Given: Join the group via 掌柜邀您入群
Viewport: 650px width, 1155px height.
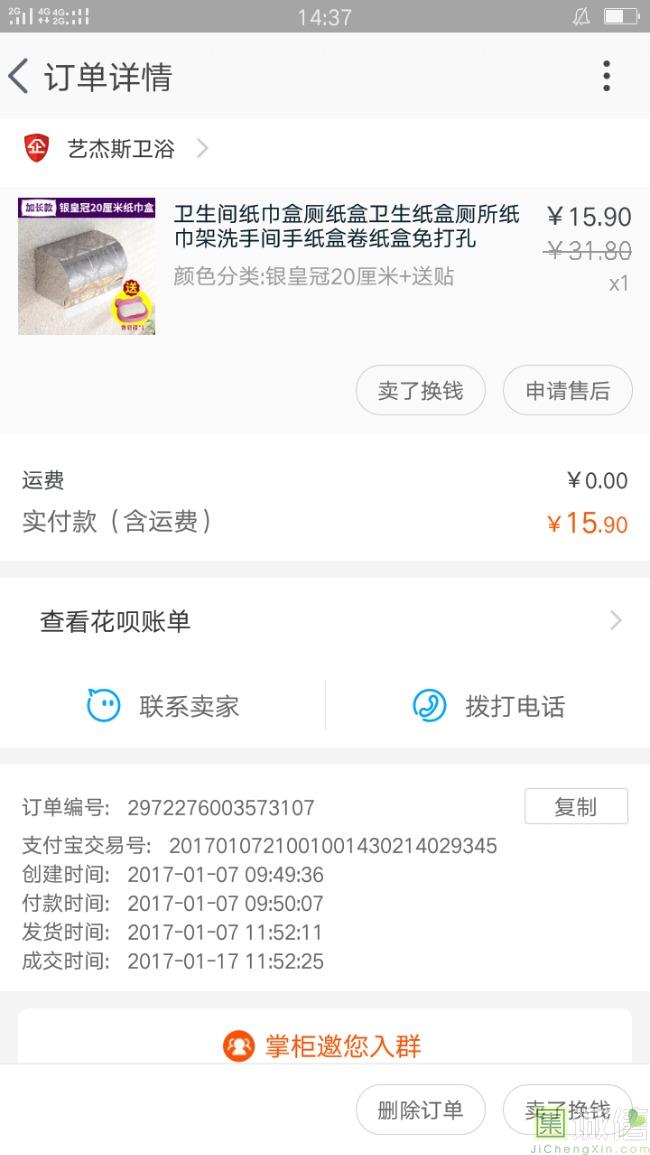Looking at the screenshot, I should pyautogui.click(x=324, y=1046).
